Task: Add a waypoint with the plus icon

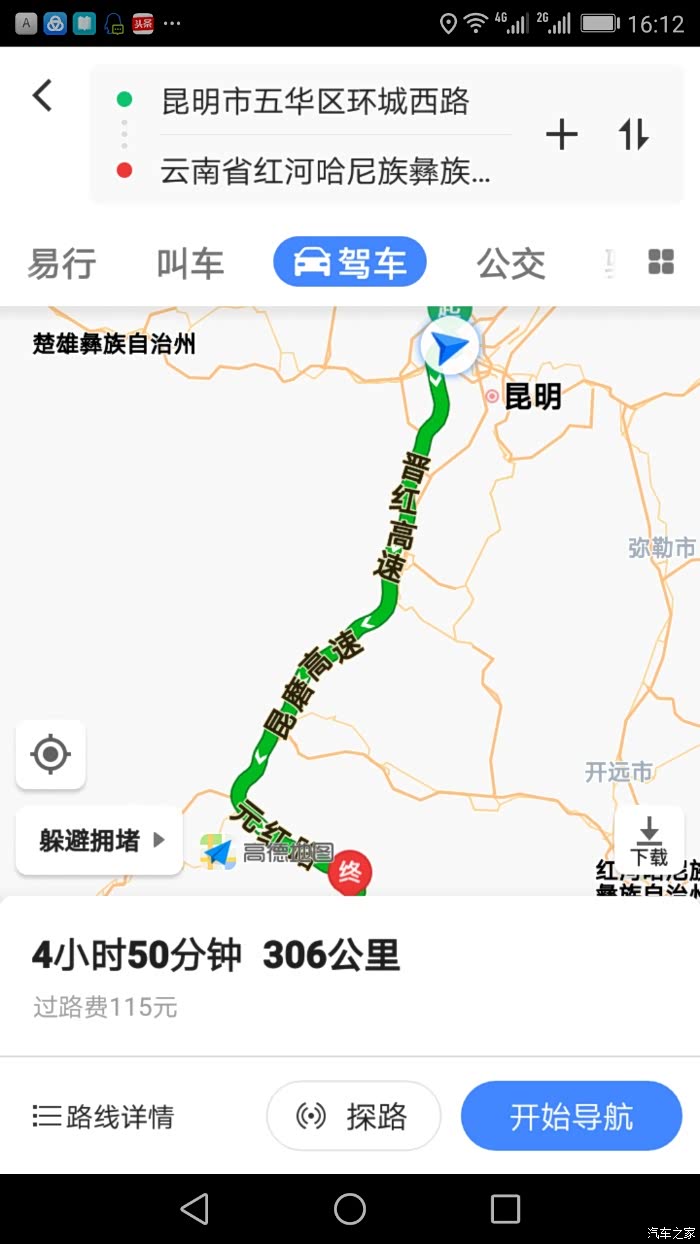Action: (561, 134)
